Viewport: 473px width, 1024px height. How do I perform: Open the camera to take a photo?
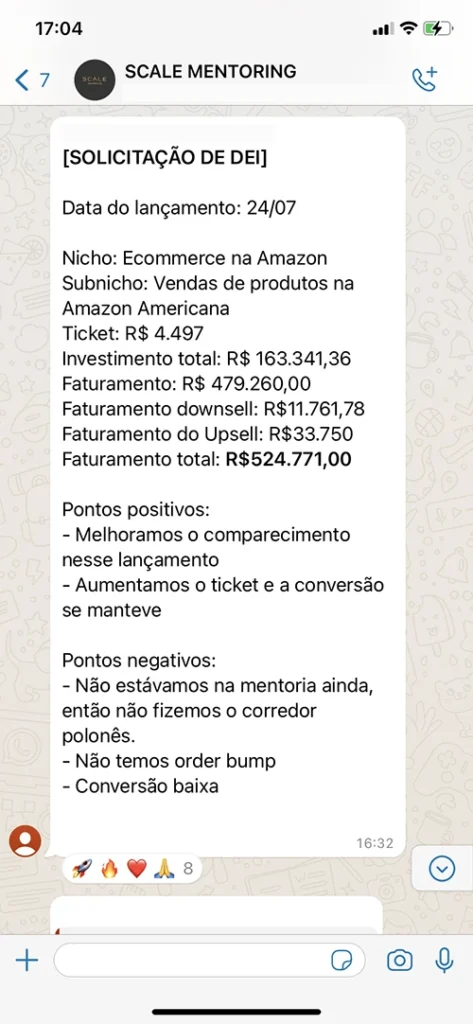[x=399, y=960]
